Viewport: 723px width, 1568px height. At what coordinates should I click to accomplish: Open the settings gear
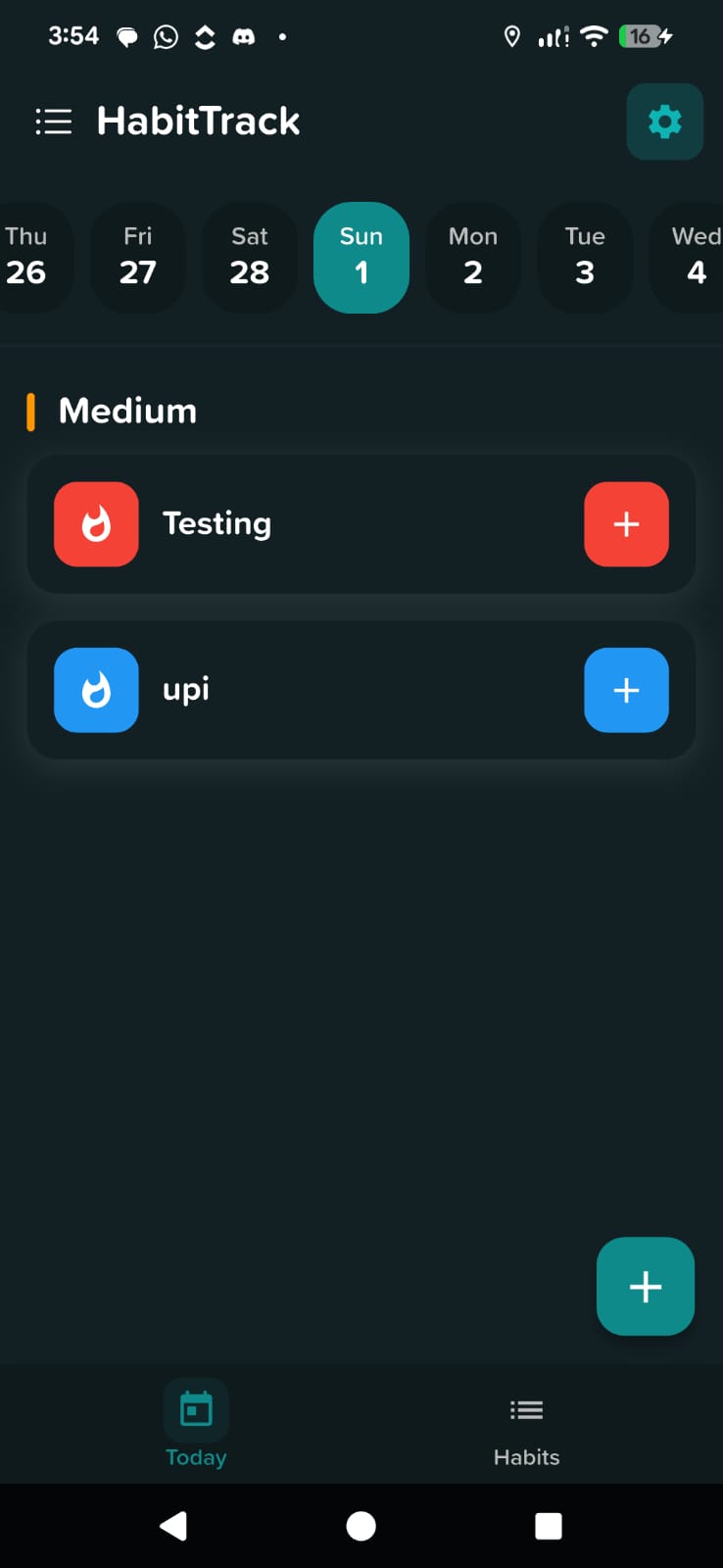point(664,122)
